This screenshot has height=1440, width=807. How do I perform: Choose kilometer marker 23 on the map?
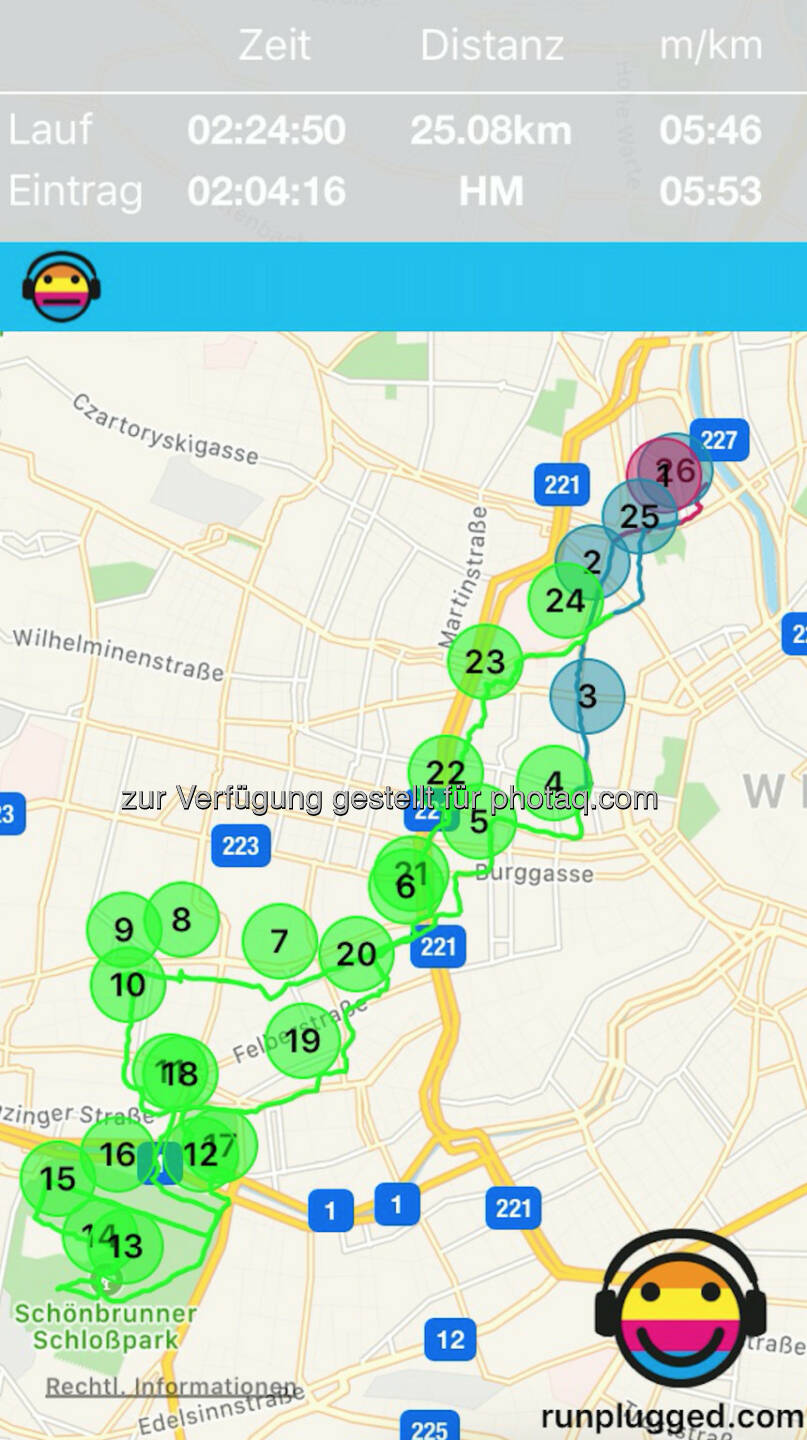click(485, 661)
